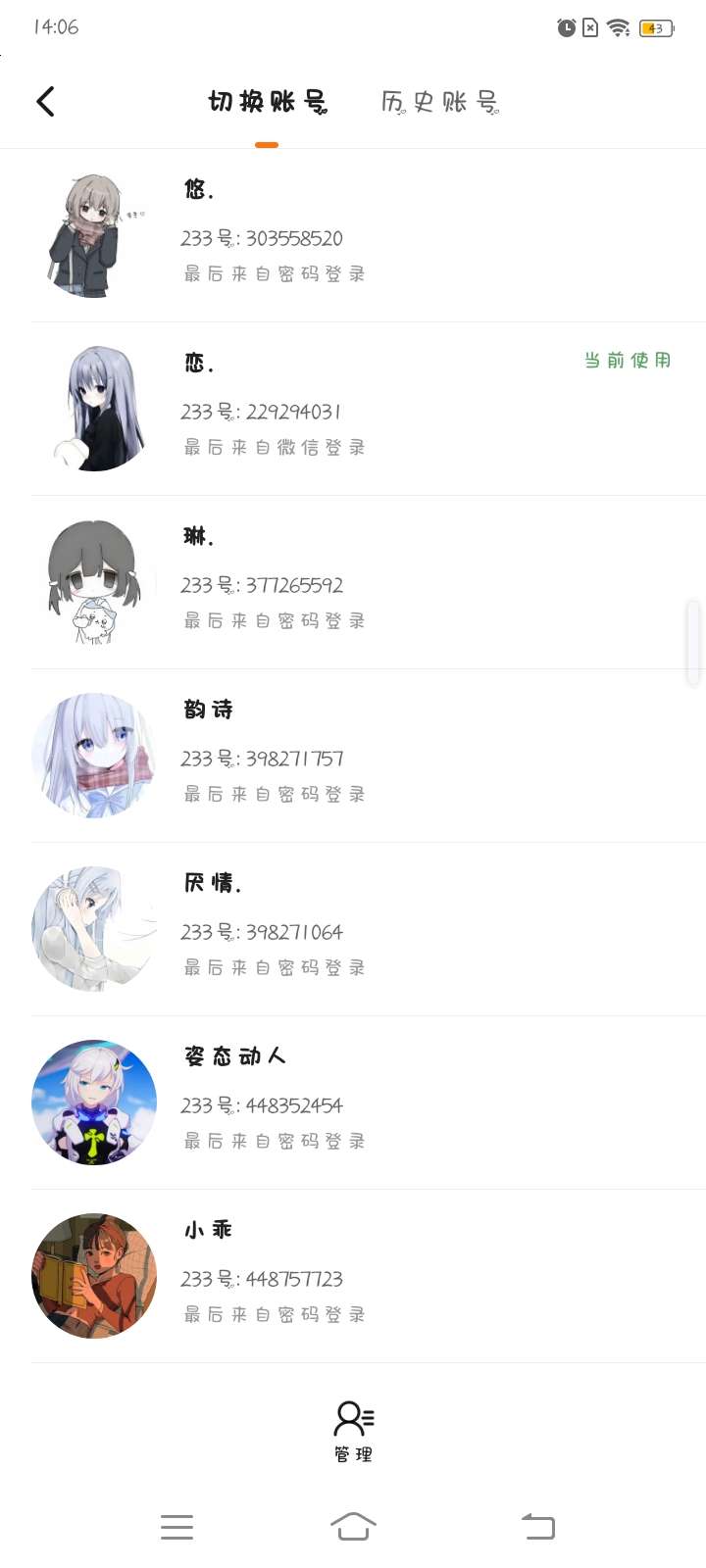The height and width of the screenshot is (1568, 706).
Task: Select the 切换账号 tab
Action: 267,102
